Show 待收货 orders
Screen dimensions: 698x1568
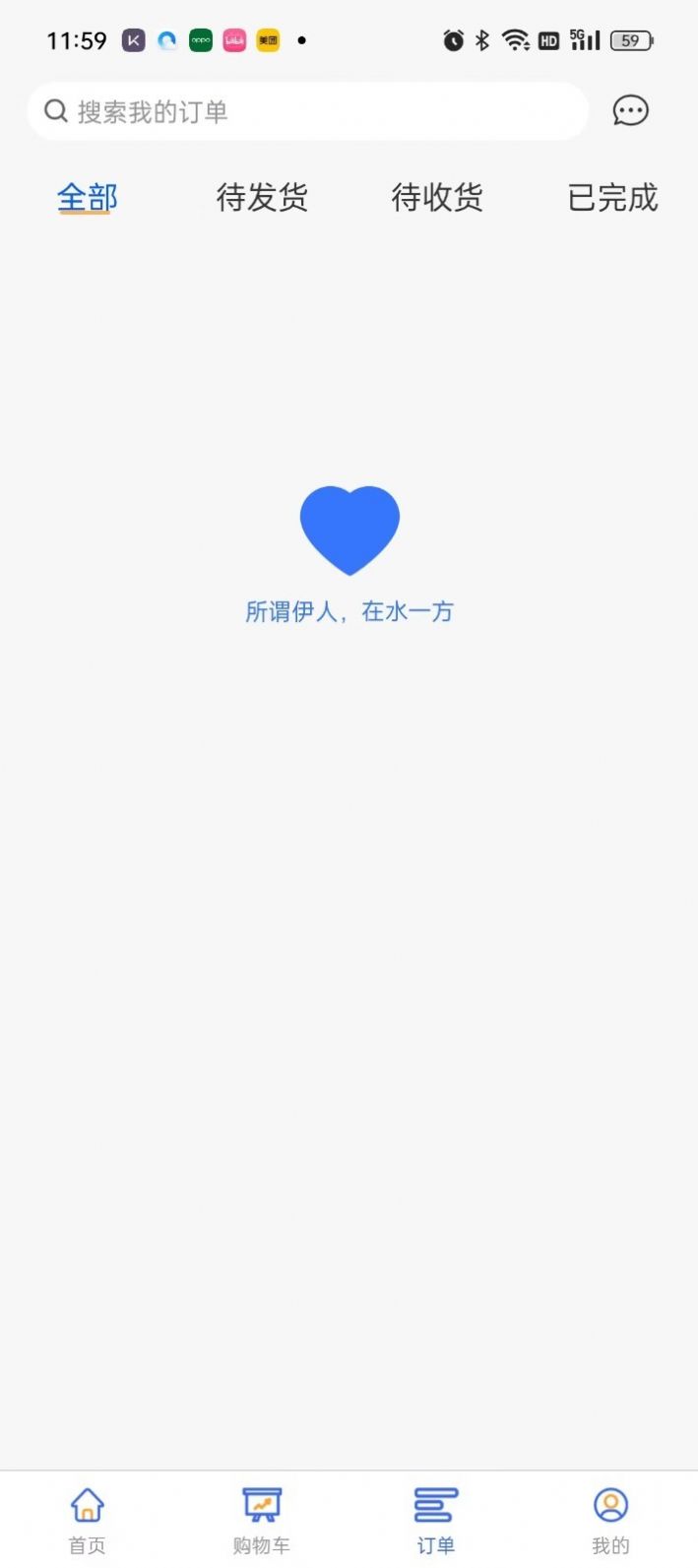click(x=437, y=198)
